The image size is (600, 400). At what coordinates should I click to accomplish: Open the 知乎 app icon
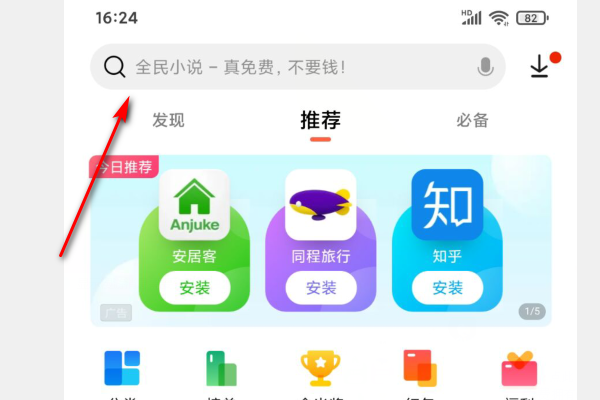point(447,204)
